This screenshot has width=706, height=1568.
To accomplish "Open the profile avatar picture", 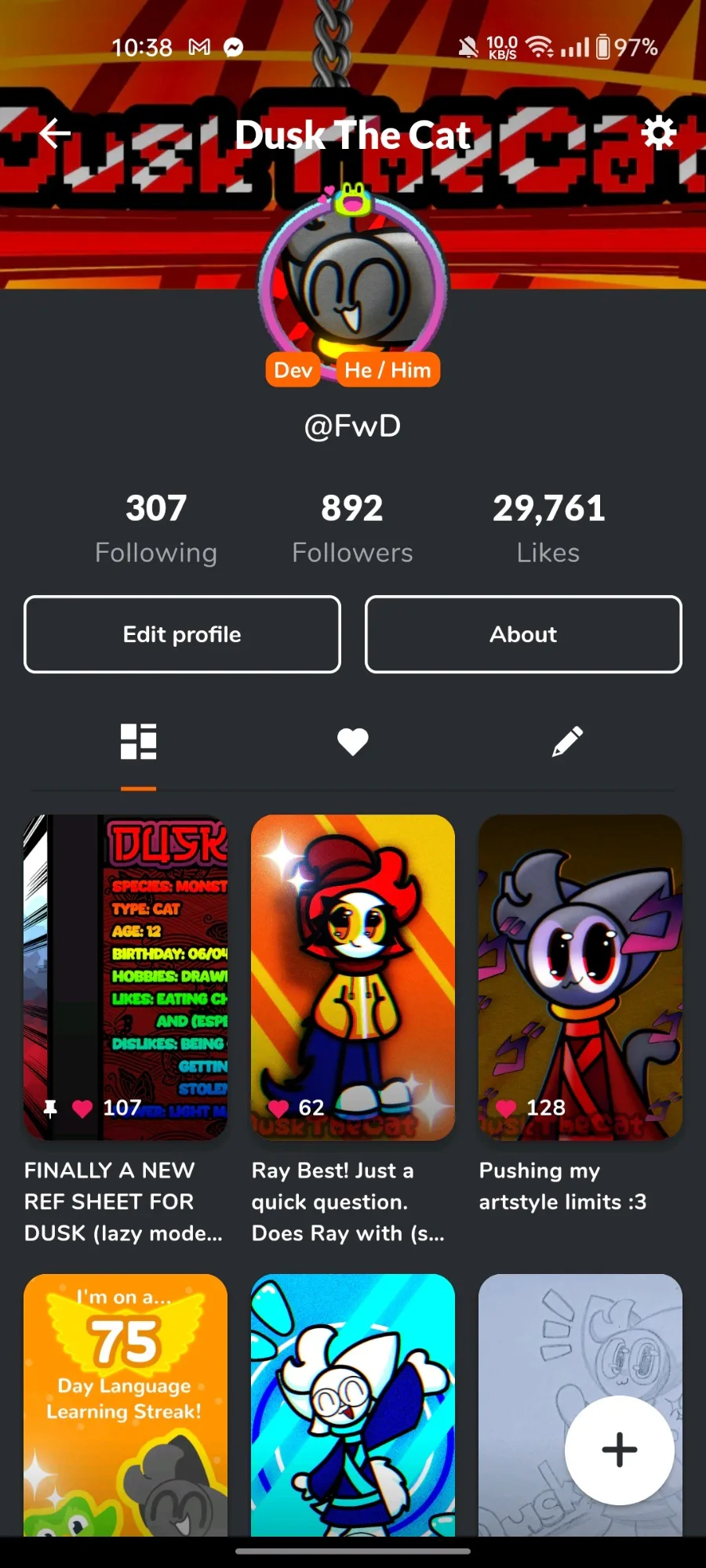I will (353, 284).
